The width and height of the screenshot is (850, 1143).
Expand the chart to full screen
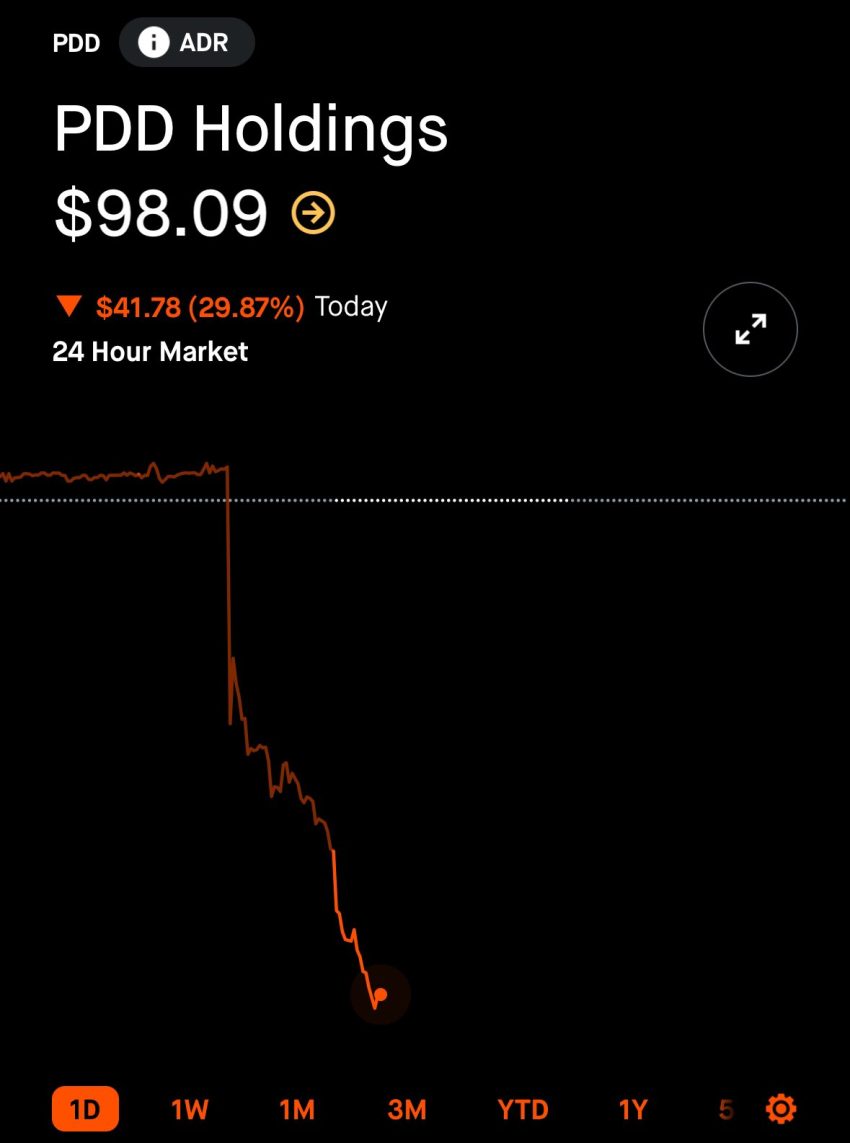pos(750,329)
